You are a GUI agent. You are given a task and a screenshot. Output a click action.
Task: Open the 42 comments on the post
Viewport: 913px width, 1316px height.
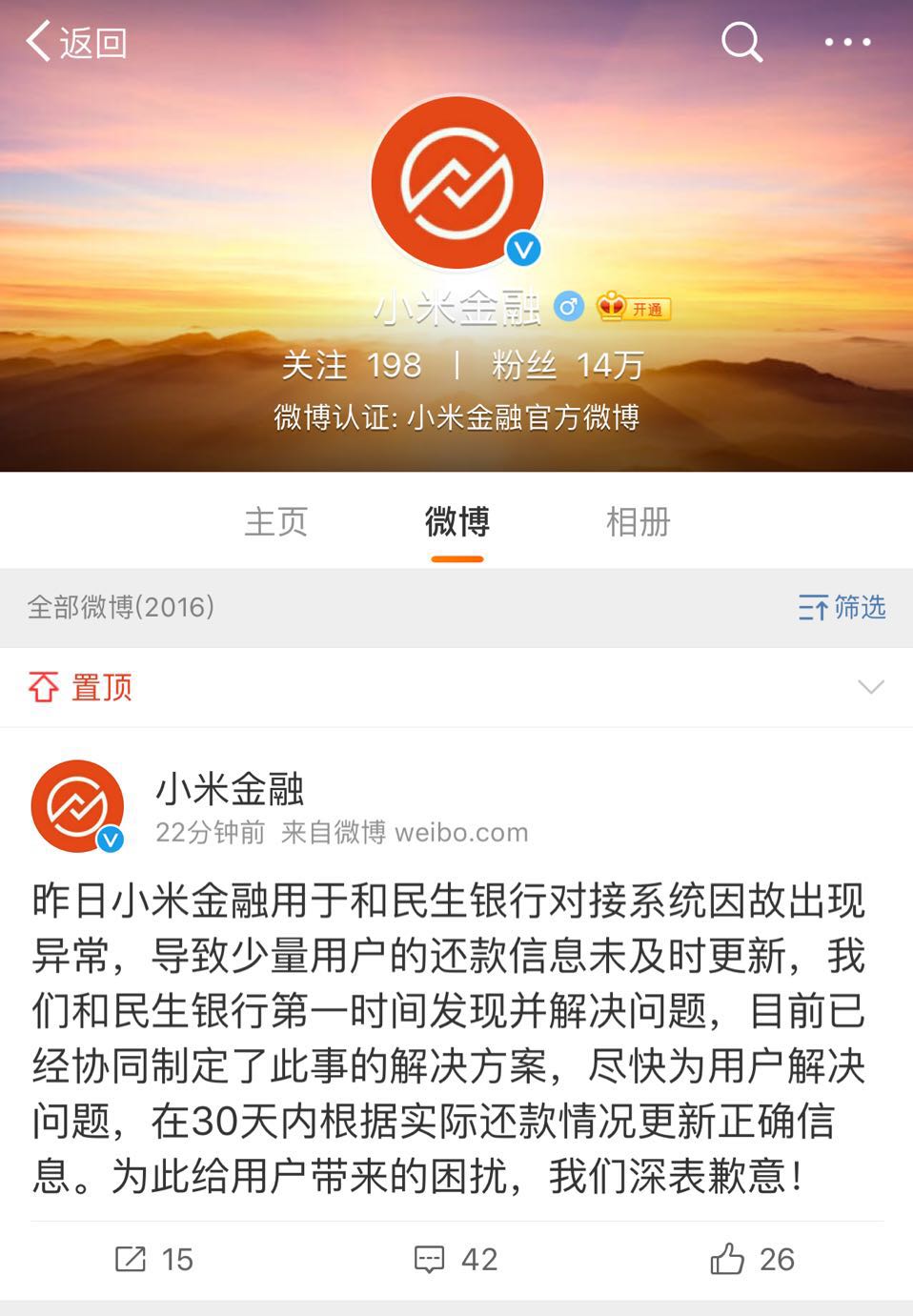coord(456,1259)
